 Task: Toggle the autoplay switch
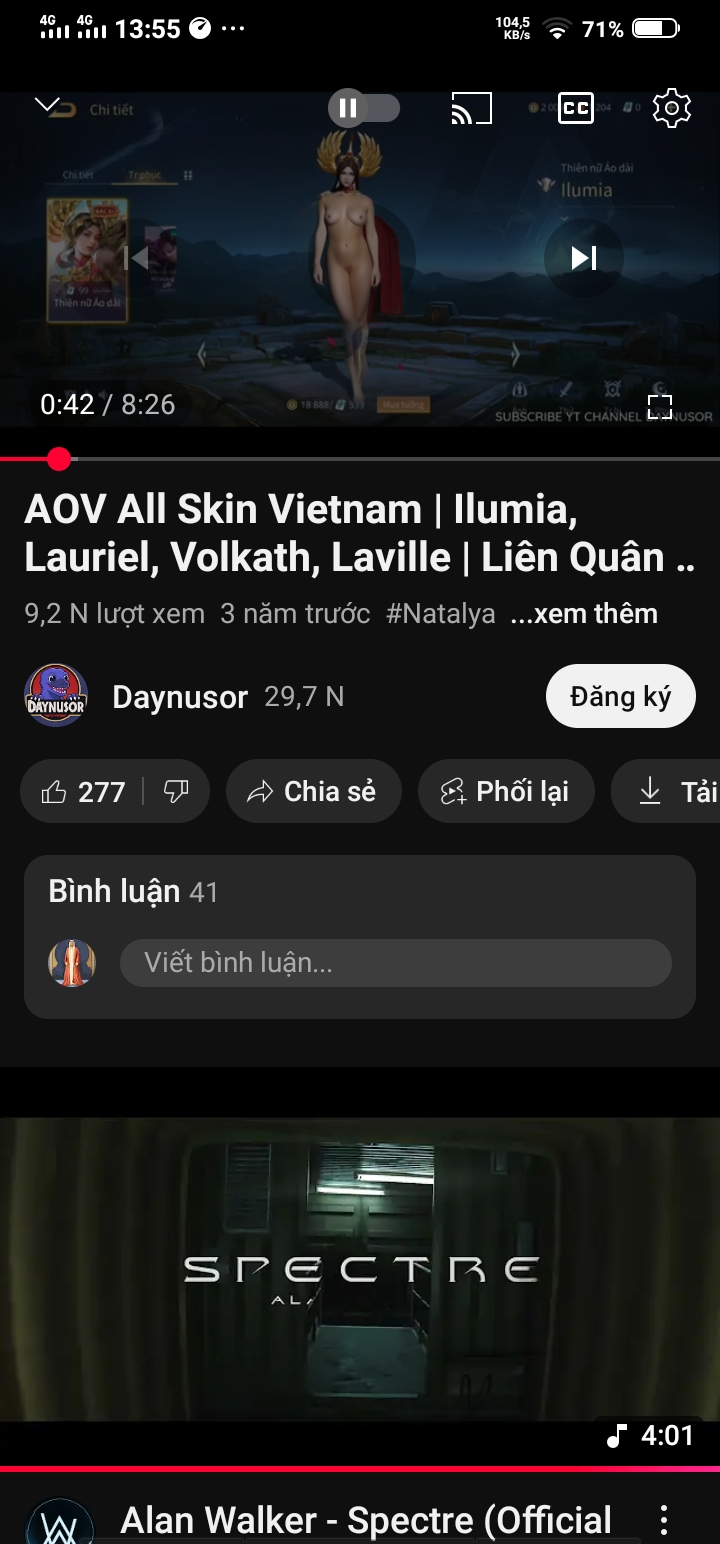(x=364, y=108)
